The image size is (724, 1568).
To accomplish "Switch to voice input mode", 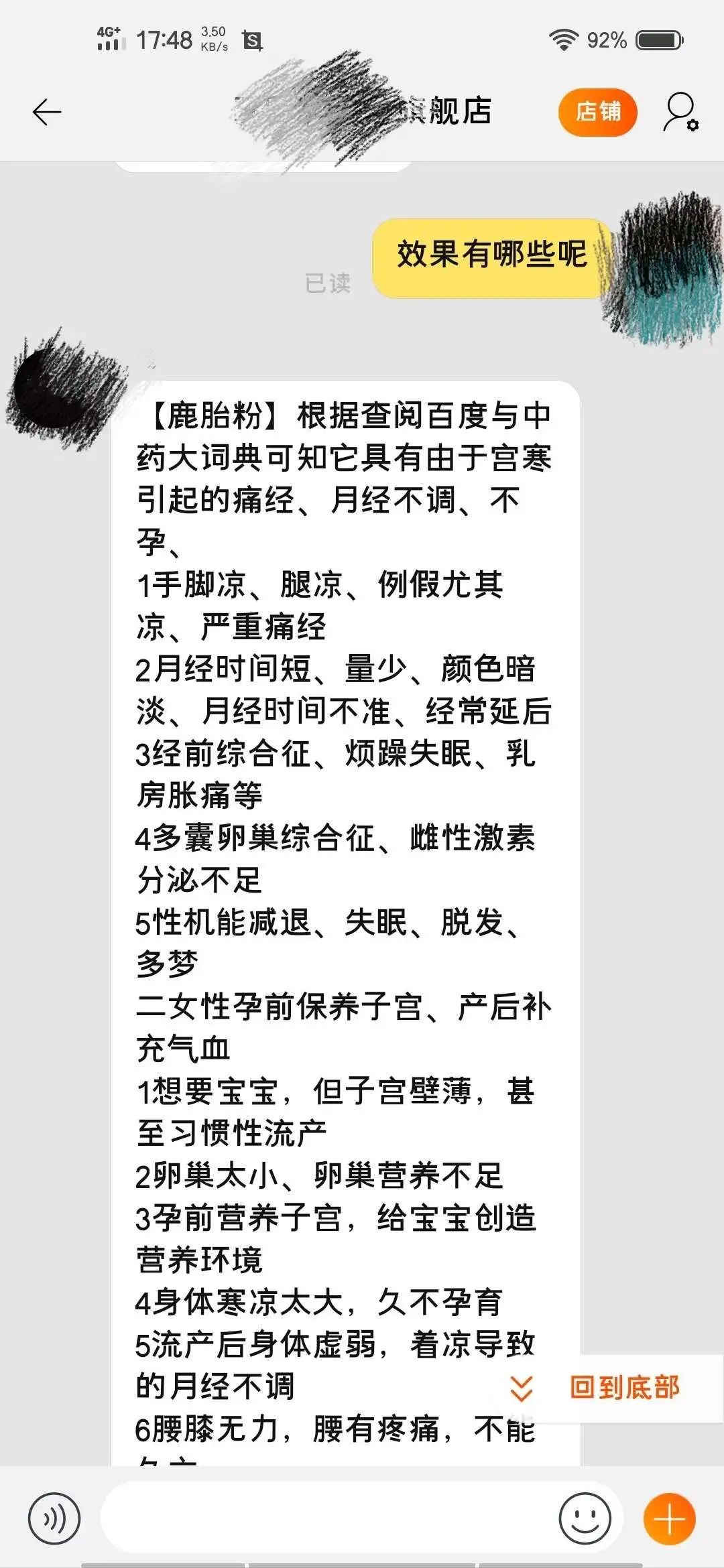I will [x=54, y=1518].
